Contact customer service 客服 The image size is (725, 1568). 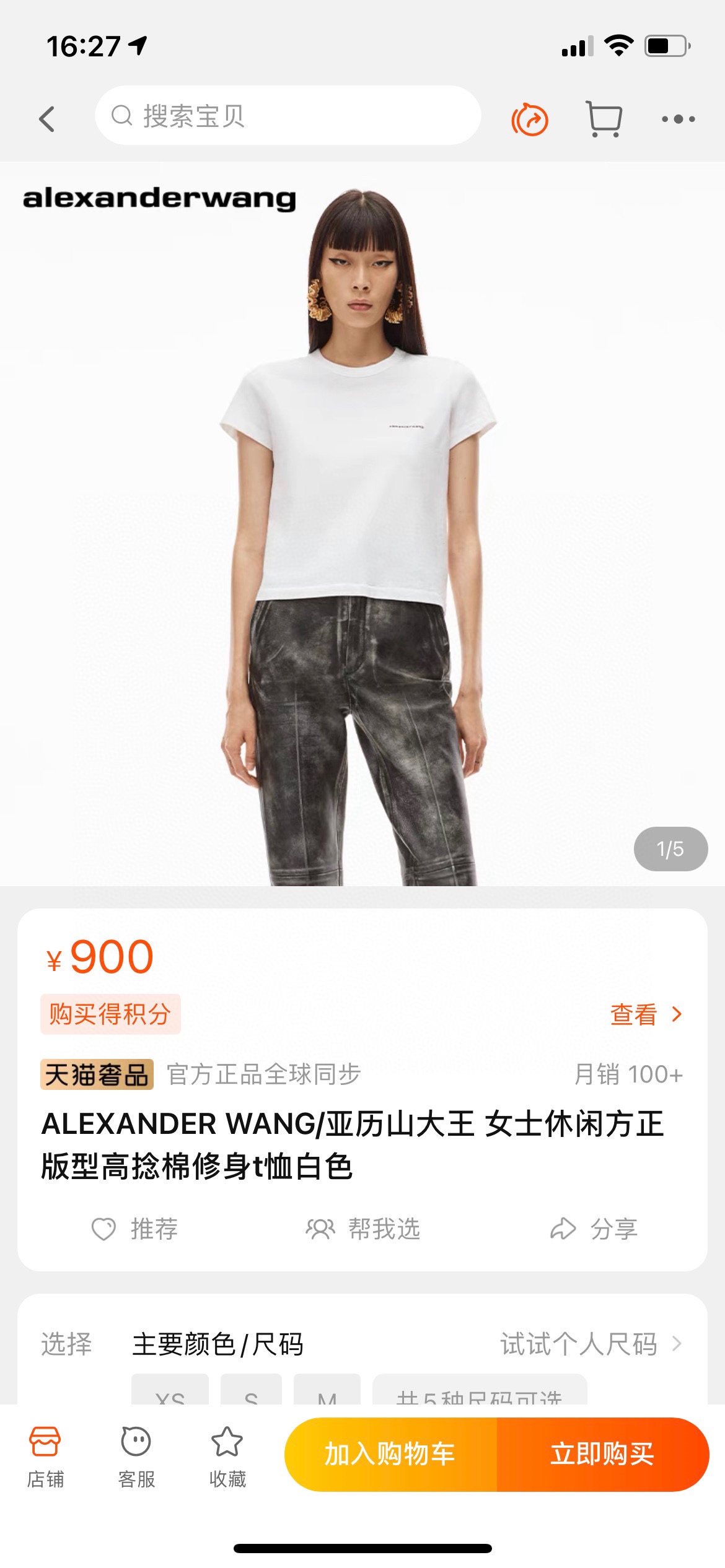(136, 1455)
